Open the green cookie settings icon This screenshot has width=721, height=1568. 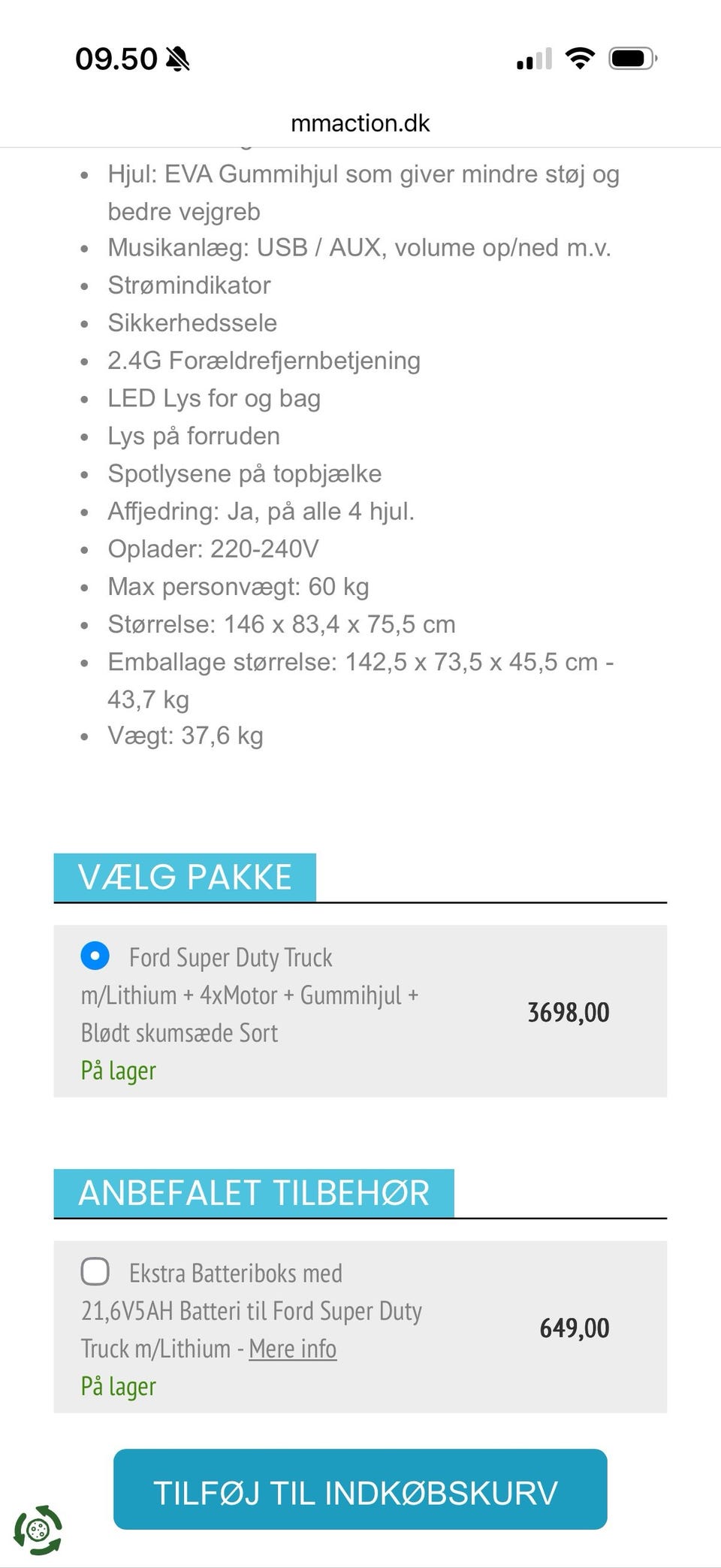tap(38, 1529)
